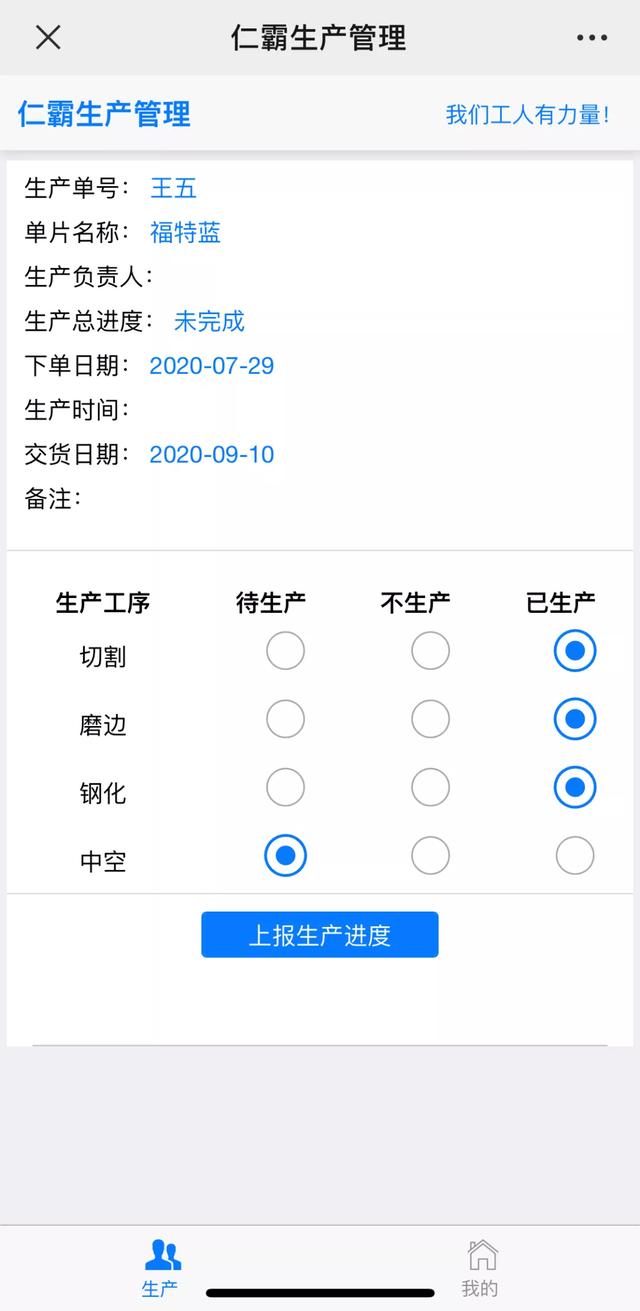
Task: Select 已生产 for 钢化
Action: tap(575, 787)
